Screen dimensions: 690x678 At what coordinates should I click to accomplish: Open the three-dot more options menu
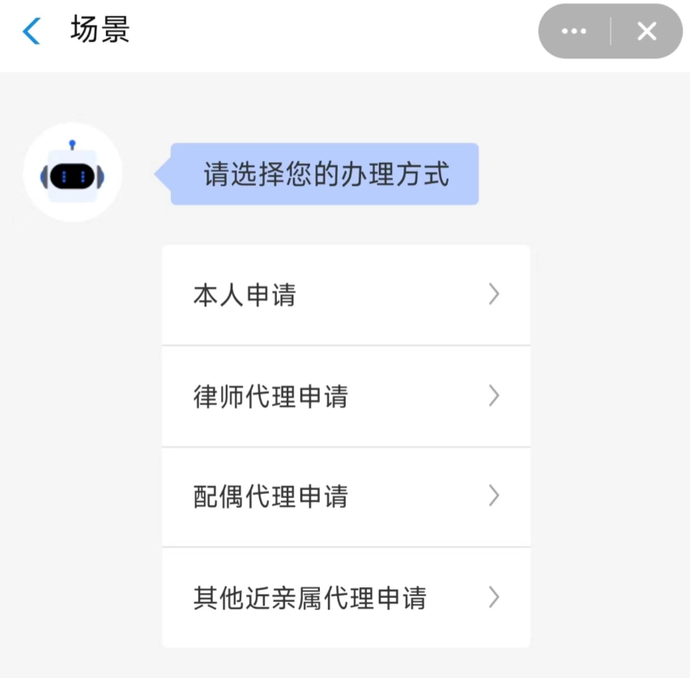[574, 31]
